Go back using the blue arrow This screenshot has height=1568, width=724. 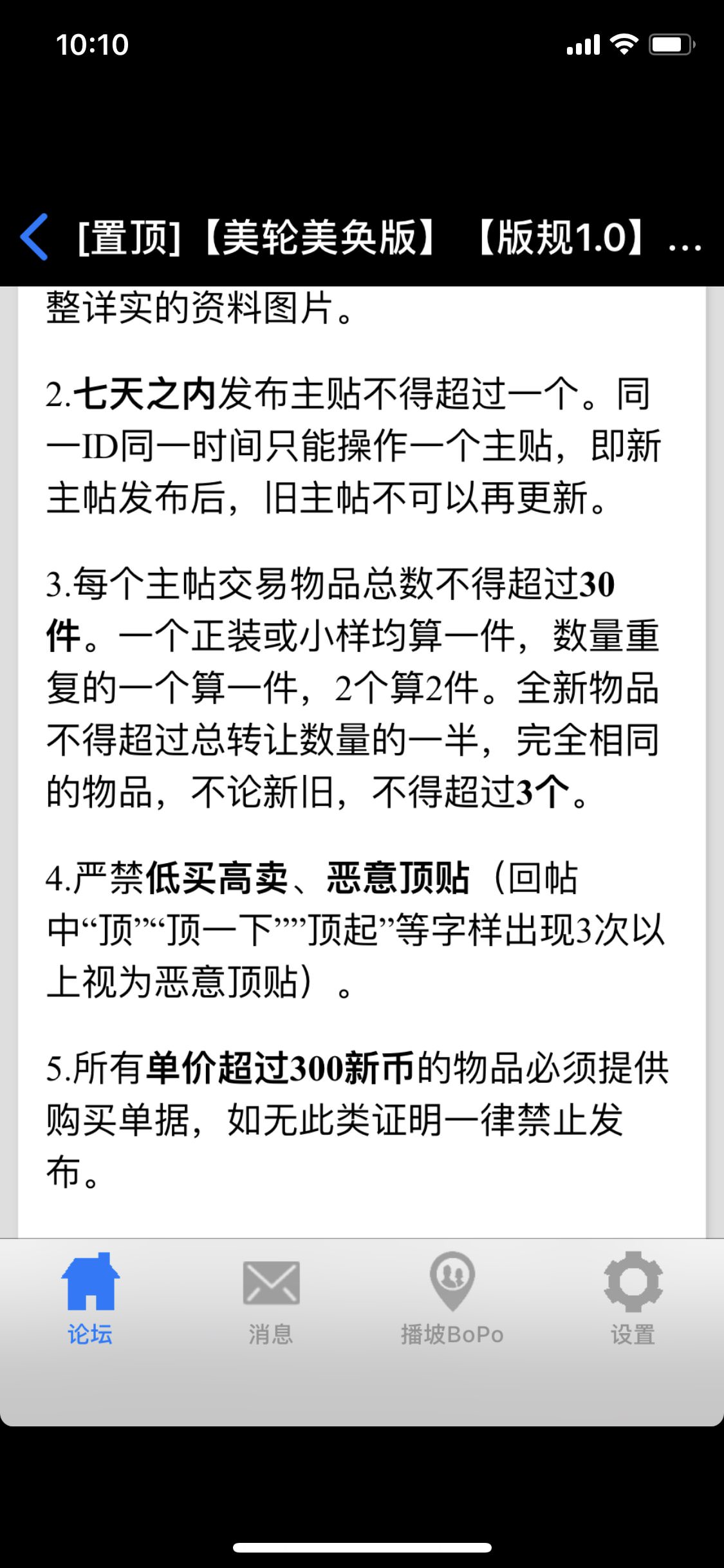point(35,237)
